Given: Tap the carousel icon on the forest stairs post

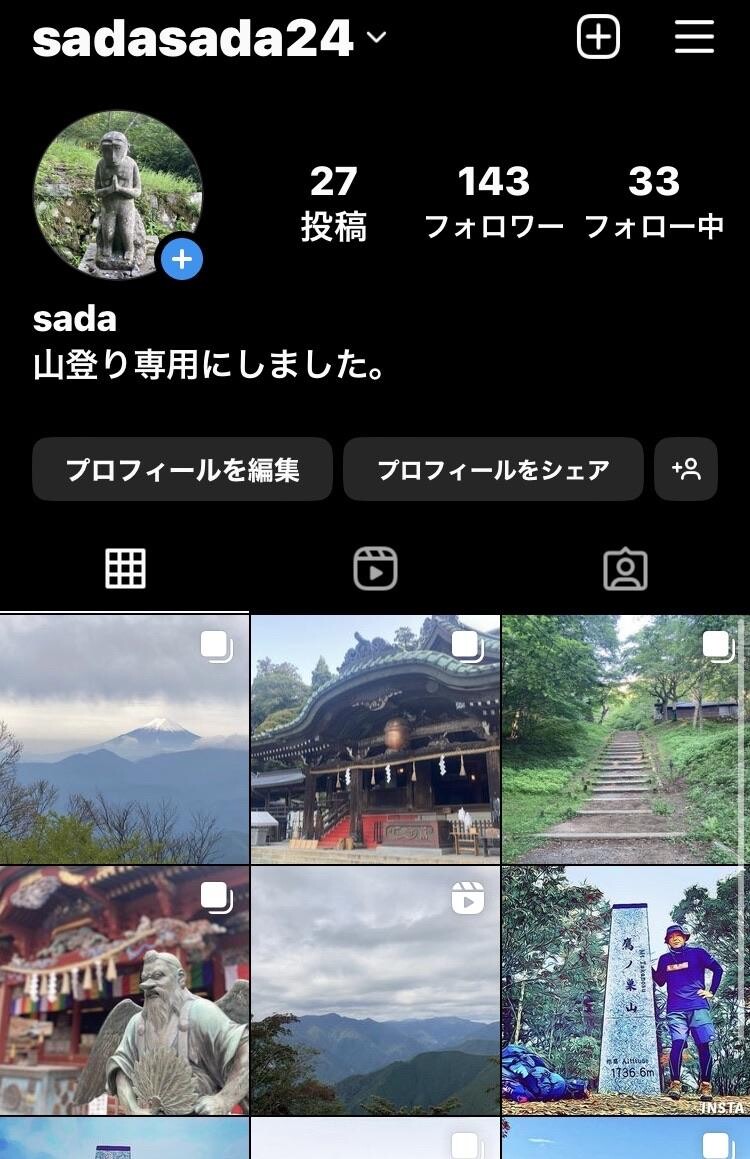Looking at the screenshot, I should coord(716,645).
